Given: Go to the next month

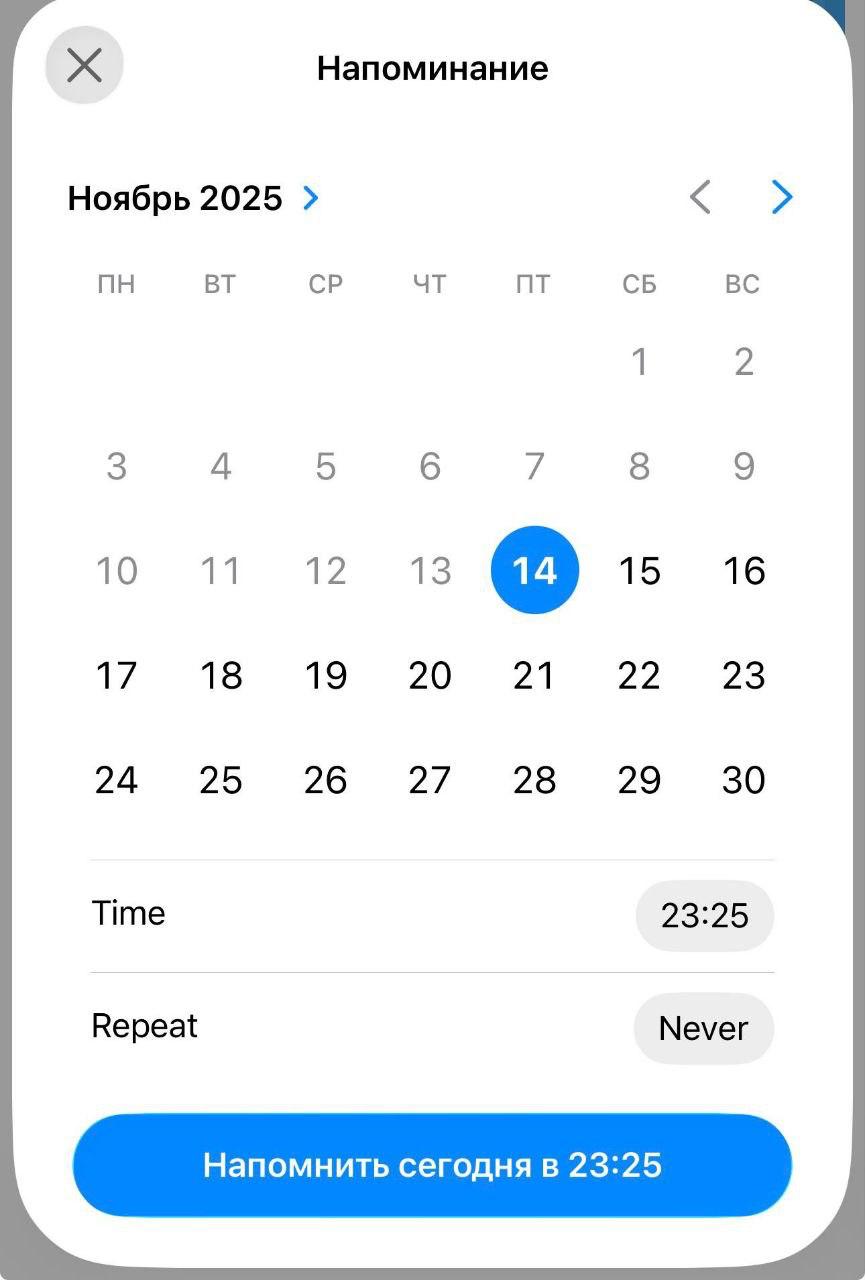Looking at the screenshot, I should click(x=782, y=197).
